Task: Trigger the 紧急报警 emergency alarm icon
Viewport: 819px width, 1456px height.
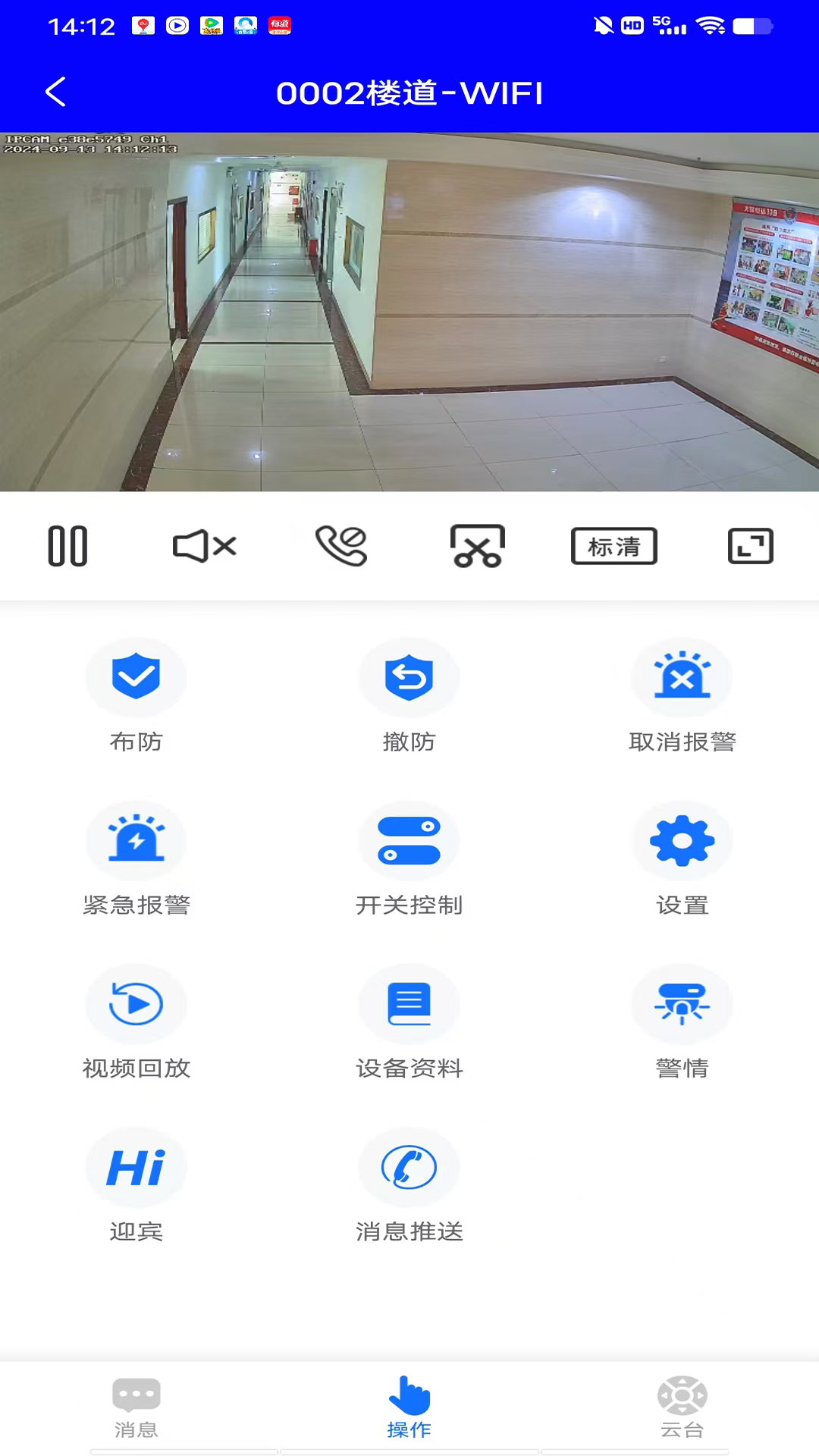Action: pos(136,839)
